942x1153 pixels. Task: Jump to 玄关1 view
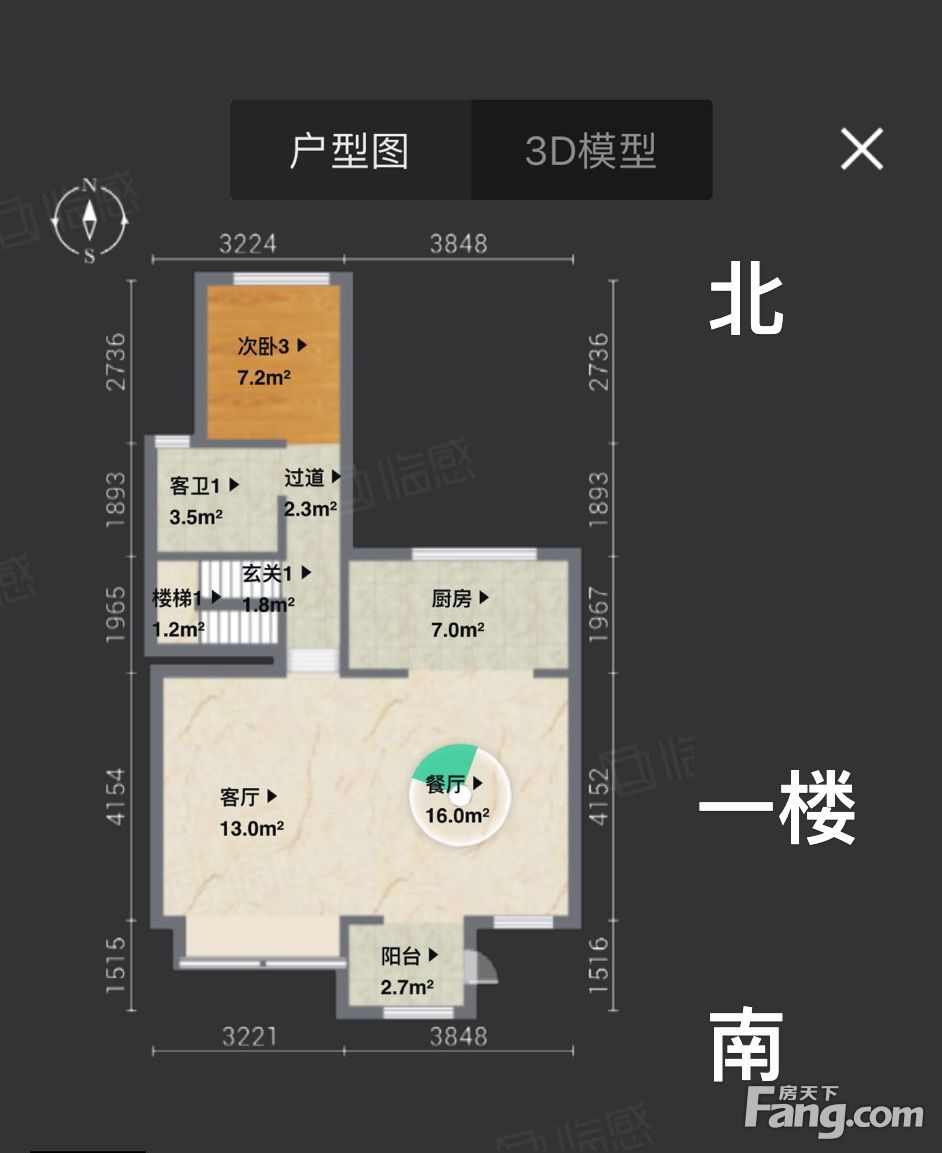[x=276, y=573]
